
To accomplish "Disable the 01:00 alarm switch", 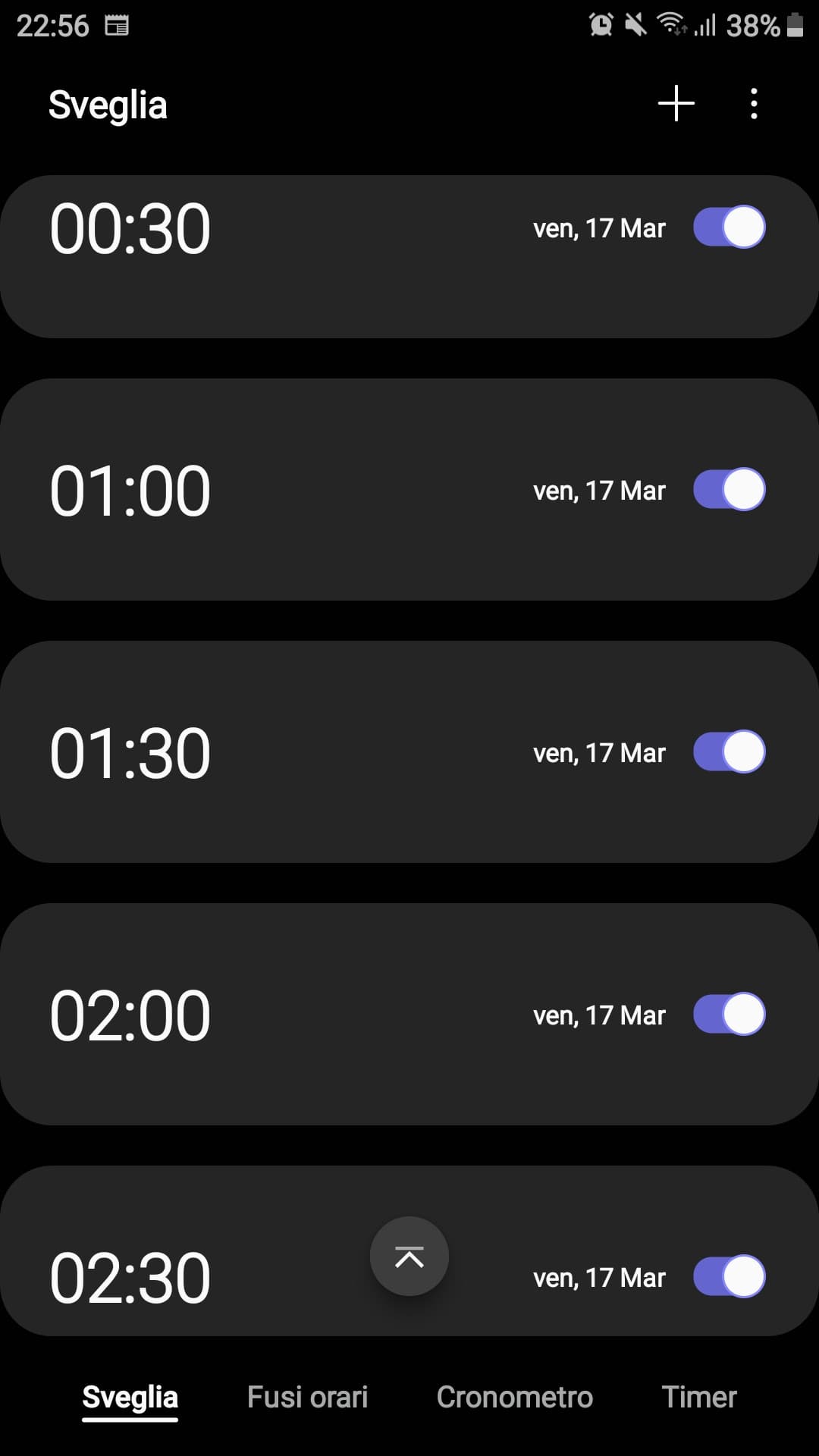I will pyautogui.click(x=730, y=489).
